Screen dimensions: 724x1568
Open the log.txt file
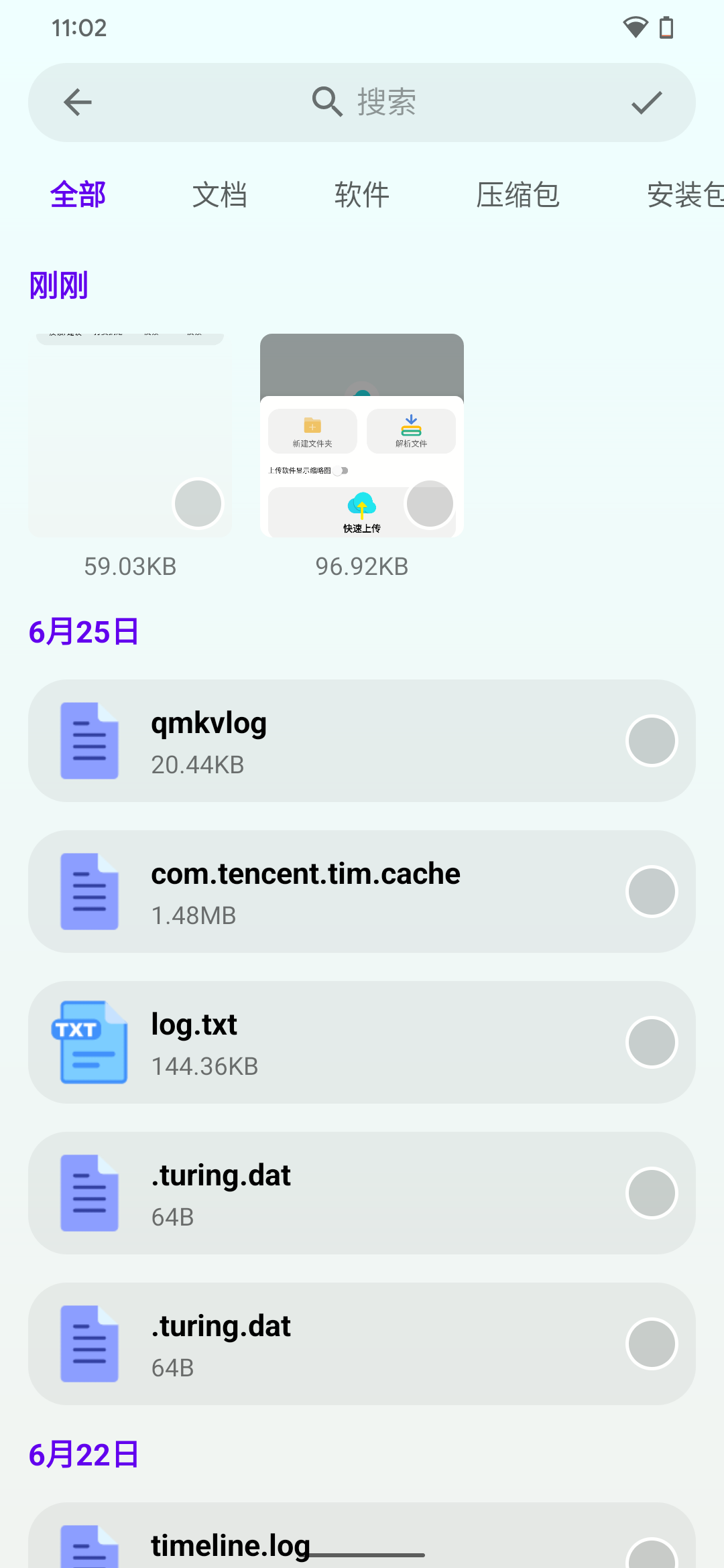point(335,1042)
